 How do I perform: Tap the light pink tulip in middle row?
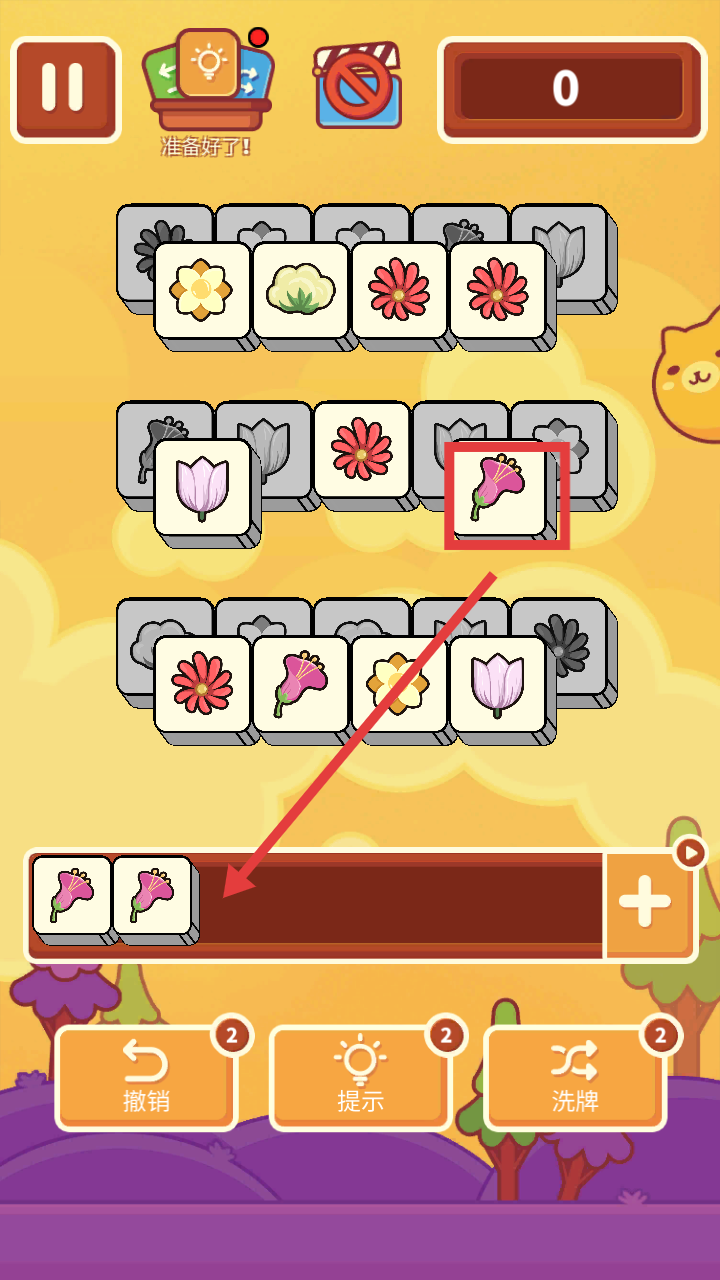click(202, 487)
